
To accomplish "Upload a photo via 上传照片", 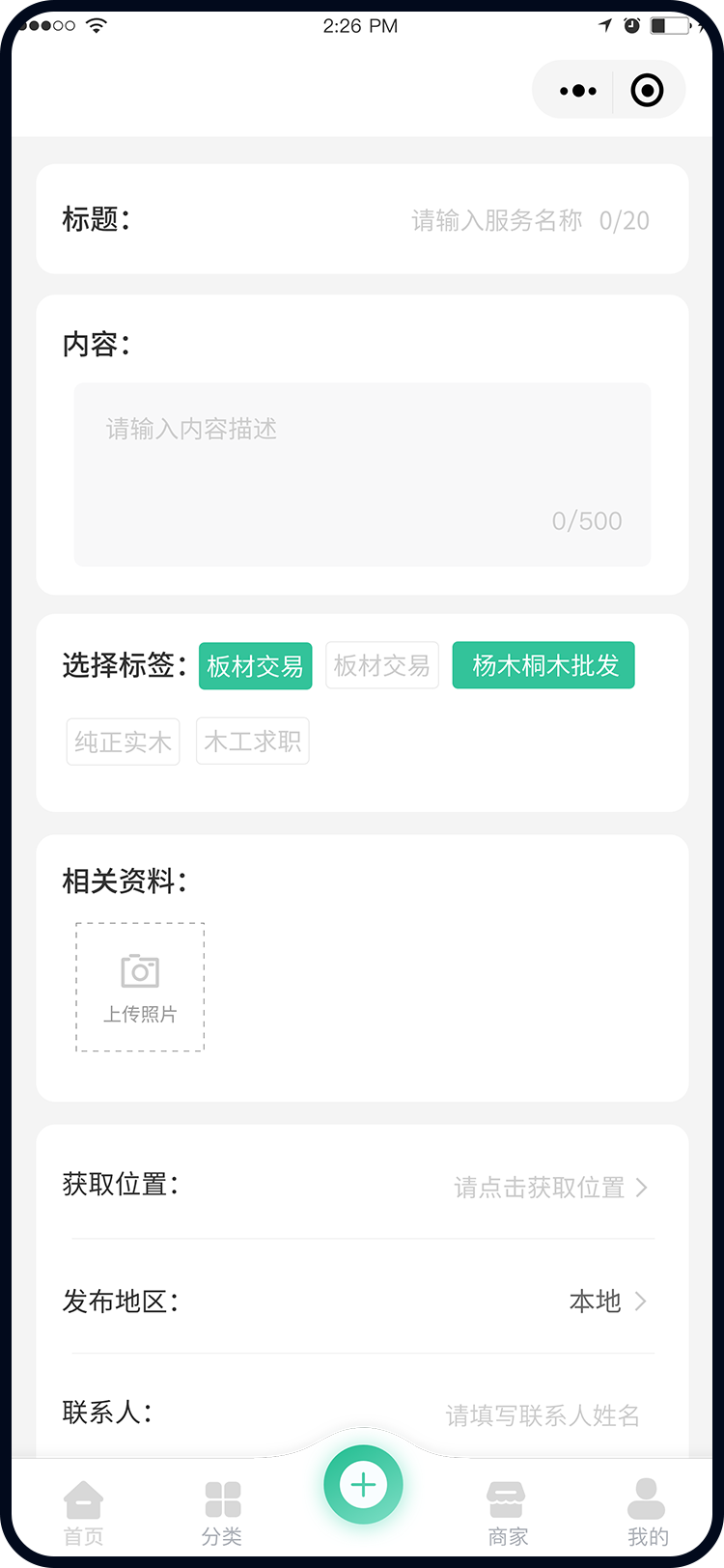I will click(x=140, y=987).
